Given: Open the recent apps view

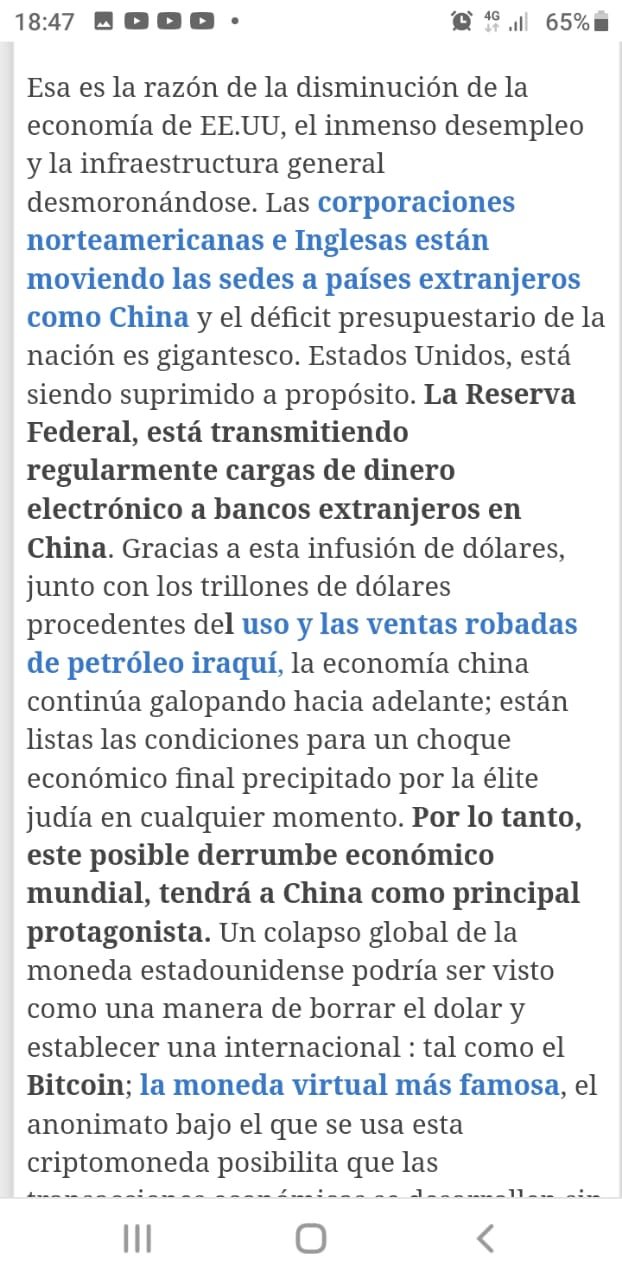Looking at the screenshot, I should point(137,1239).
